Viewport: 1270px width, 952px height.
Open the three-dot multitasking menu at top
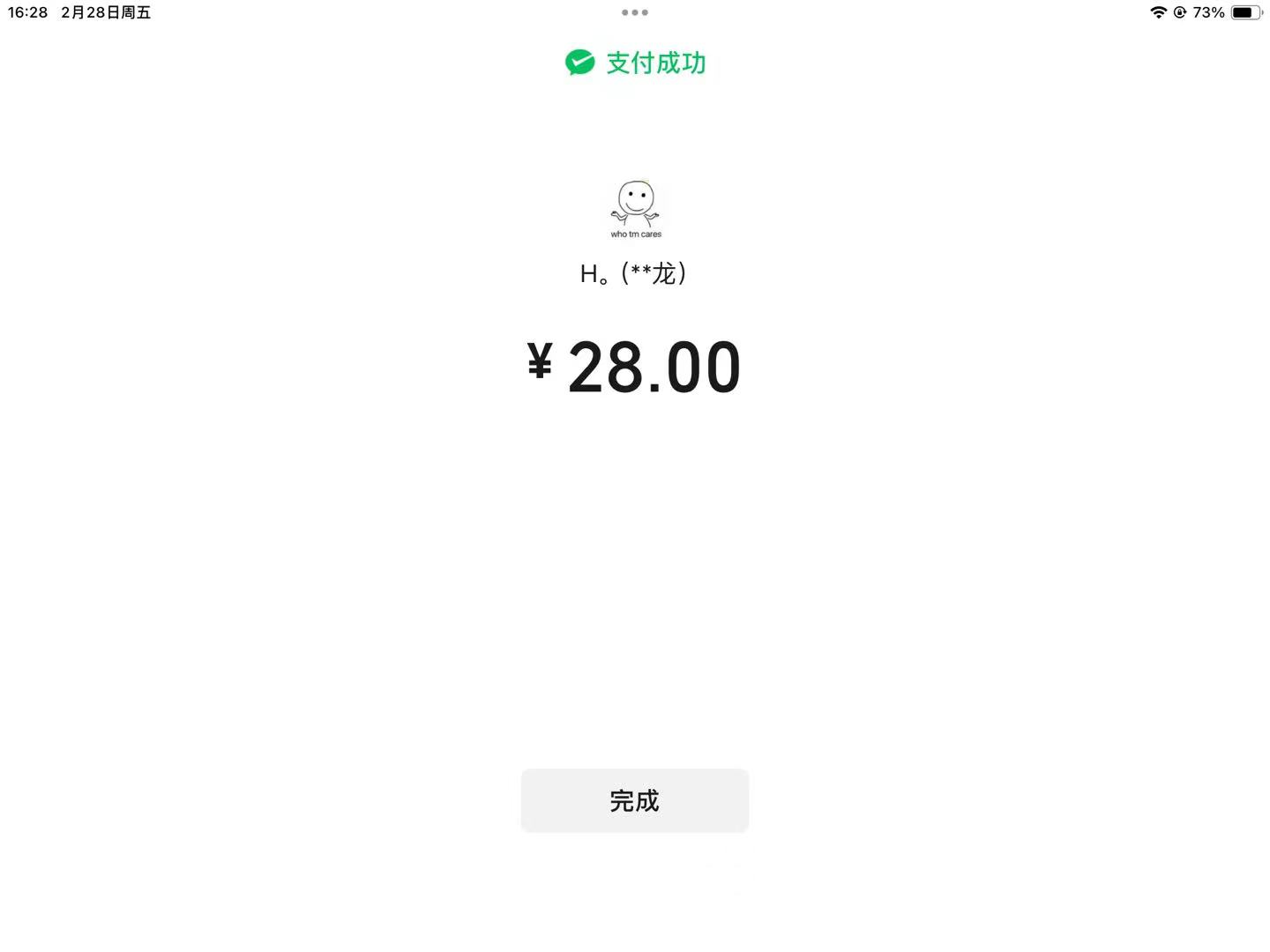(x=634, y=12)
